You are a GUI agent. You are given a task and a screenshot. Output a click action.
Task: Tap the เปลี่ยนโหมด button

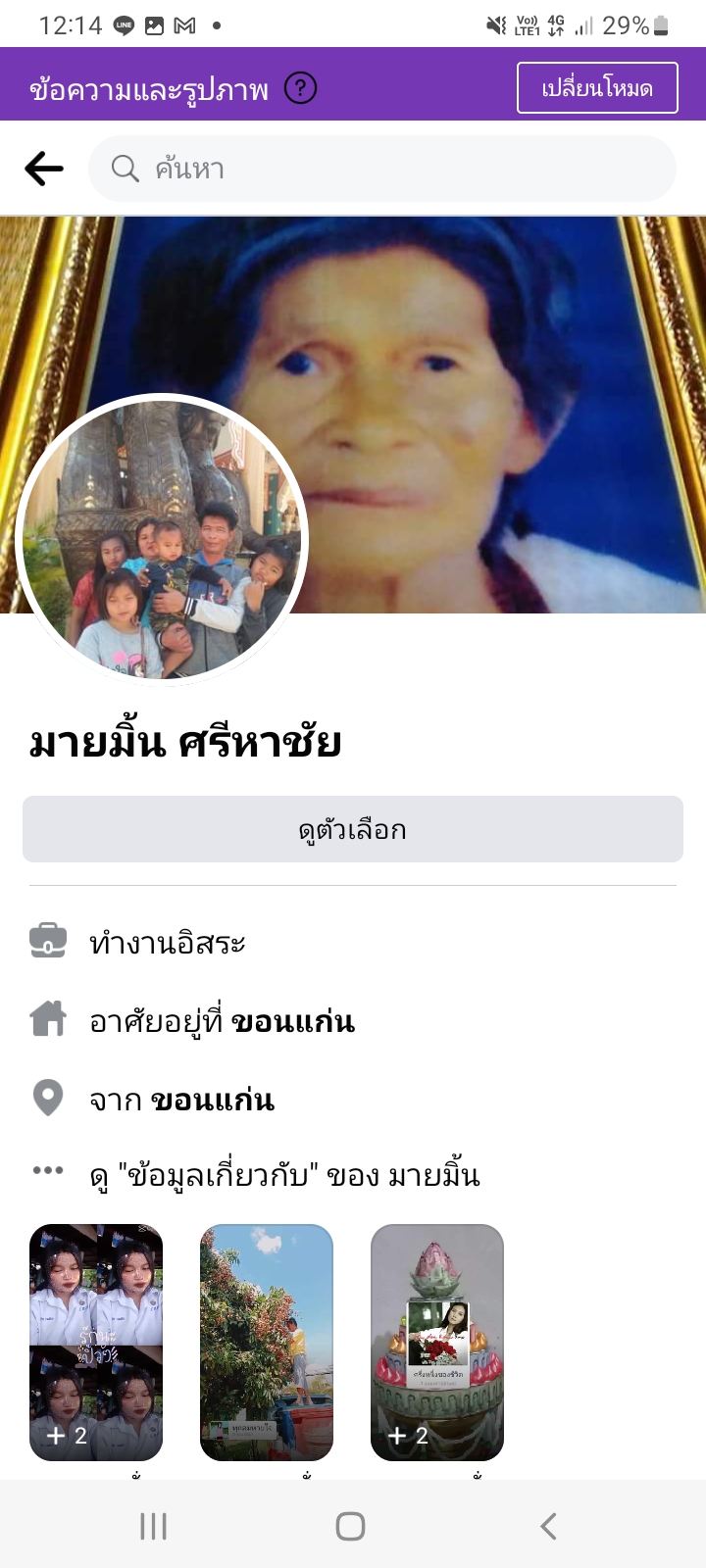tap(597, 88)
